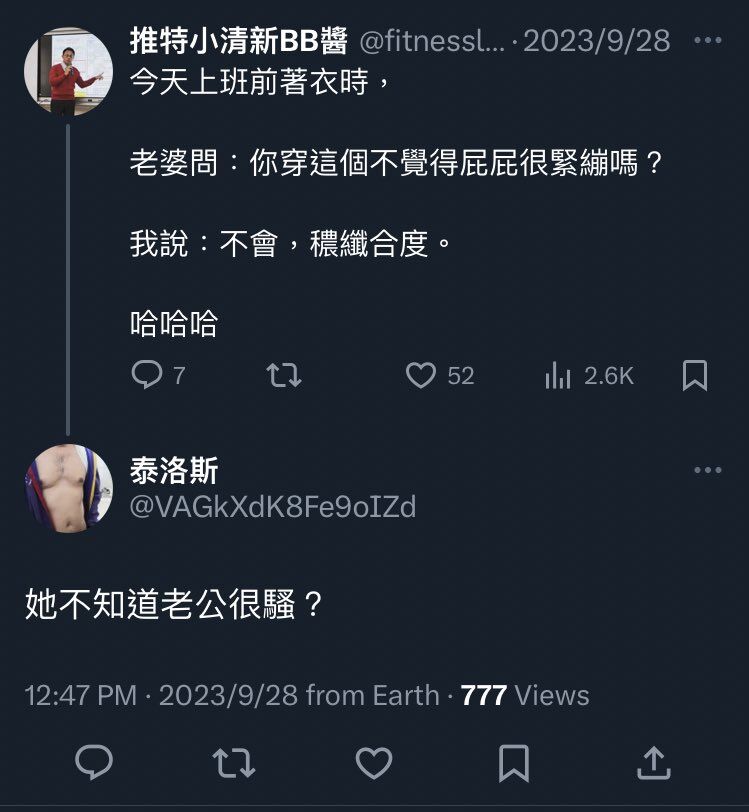
Task: Open 泰洛斯's profile avatar
Action: [x=68, y=488]
